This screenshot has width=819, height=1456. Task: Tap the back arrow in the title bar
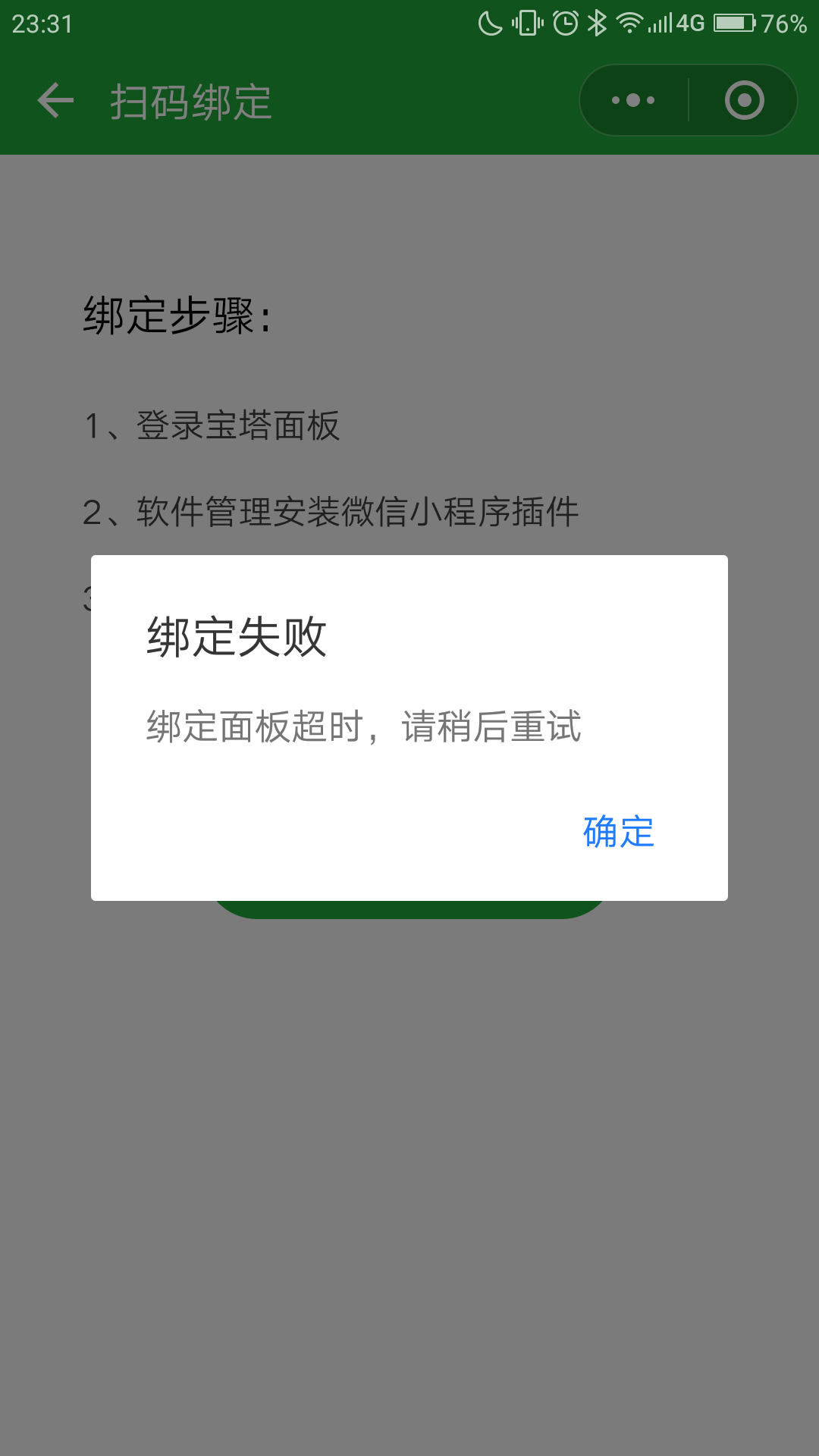(55, 99)
